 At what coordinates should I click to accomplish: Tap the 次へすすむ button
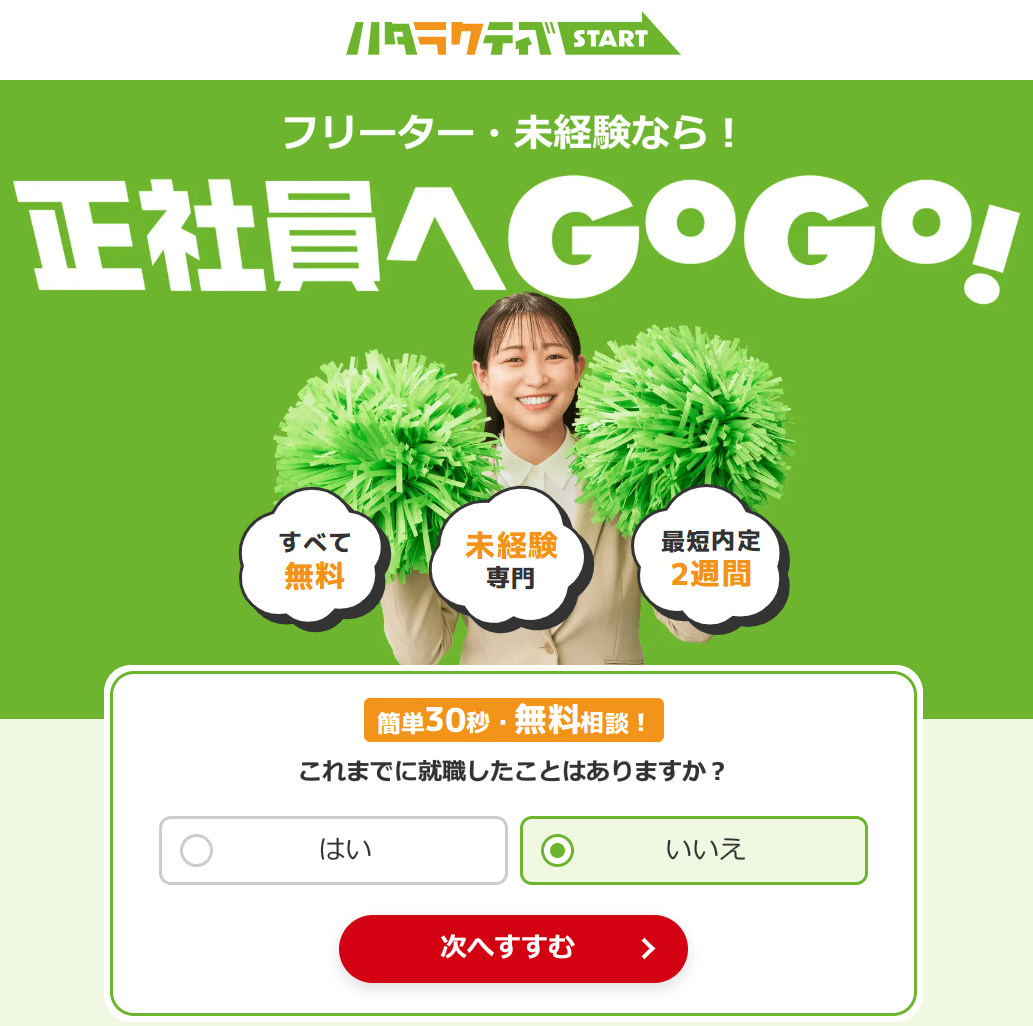click(x=513, y=948)
